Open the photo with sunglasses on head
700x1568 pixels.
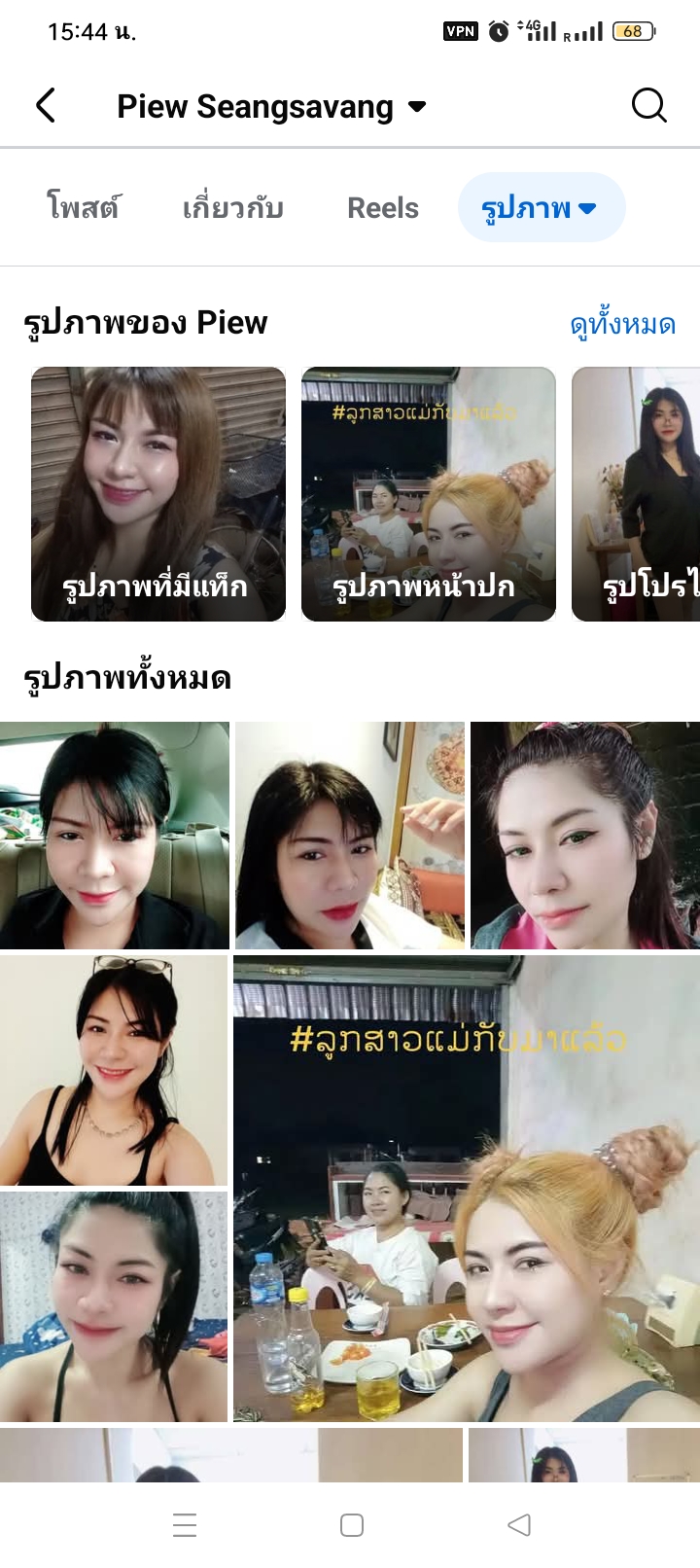pos(114,1070)
